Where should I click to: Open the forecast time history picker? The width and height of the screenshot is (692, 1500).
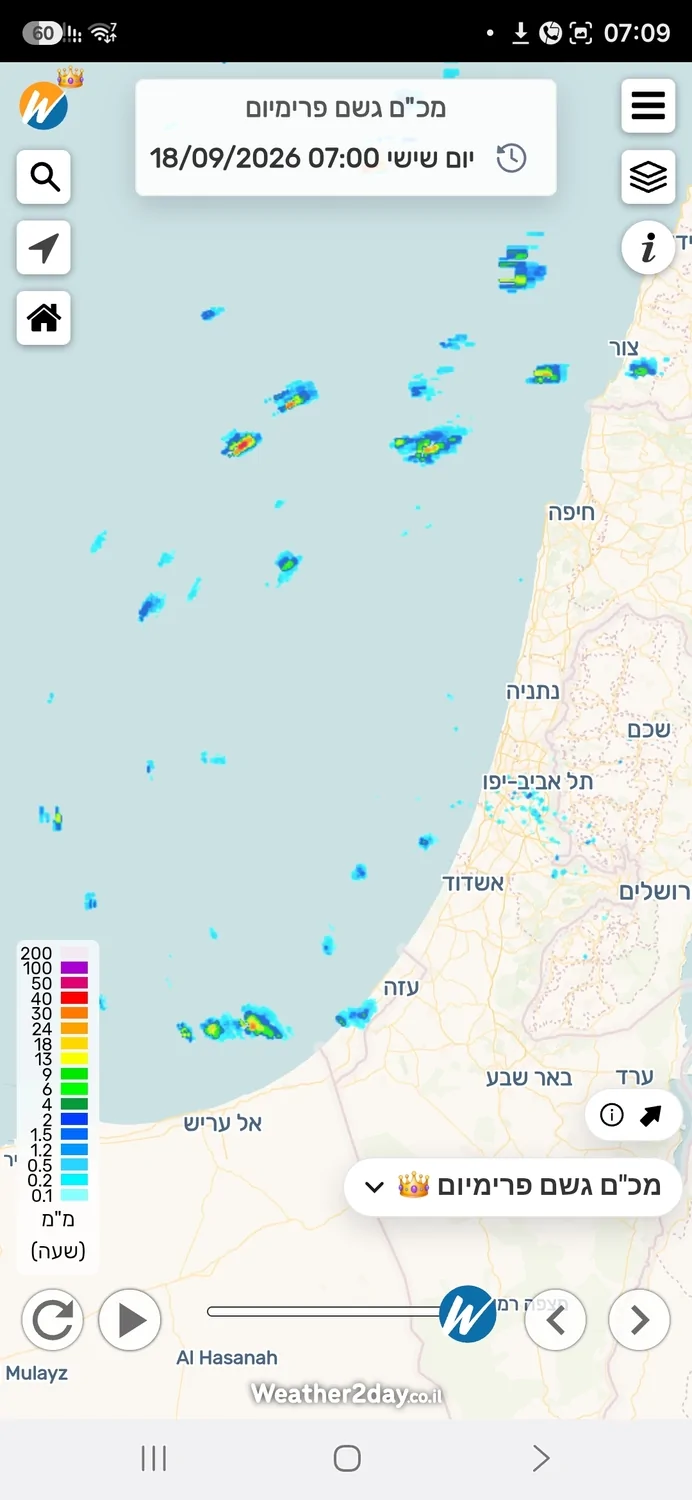click(511, 158)
